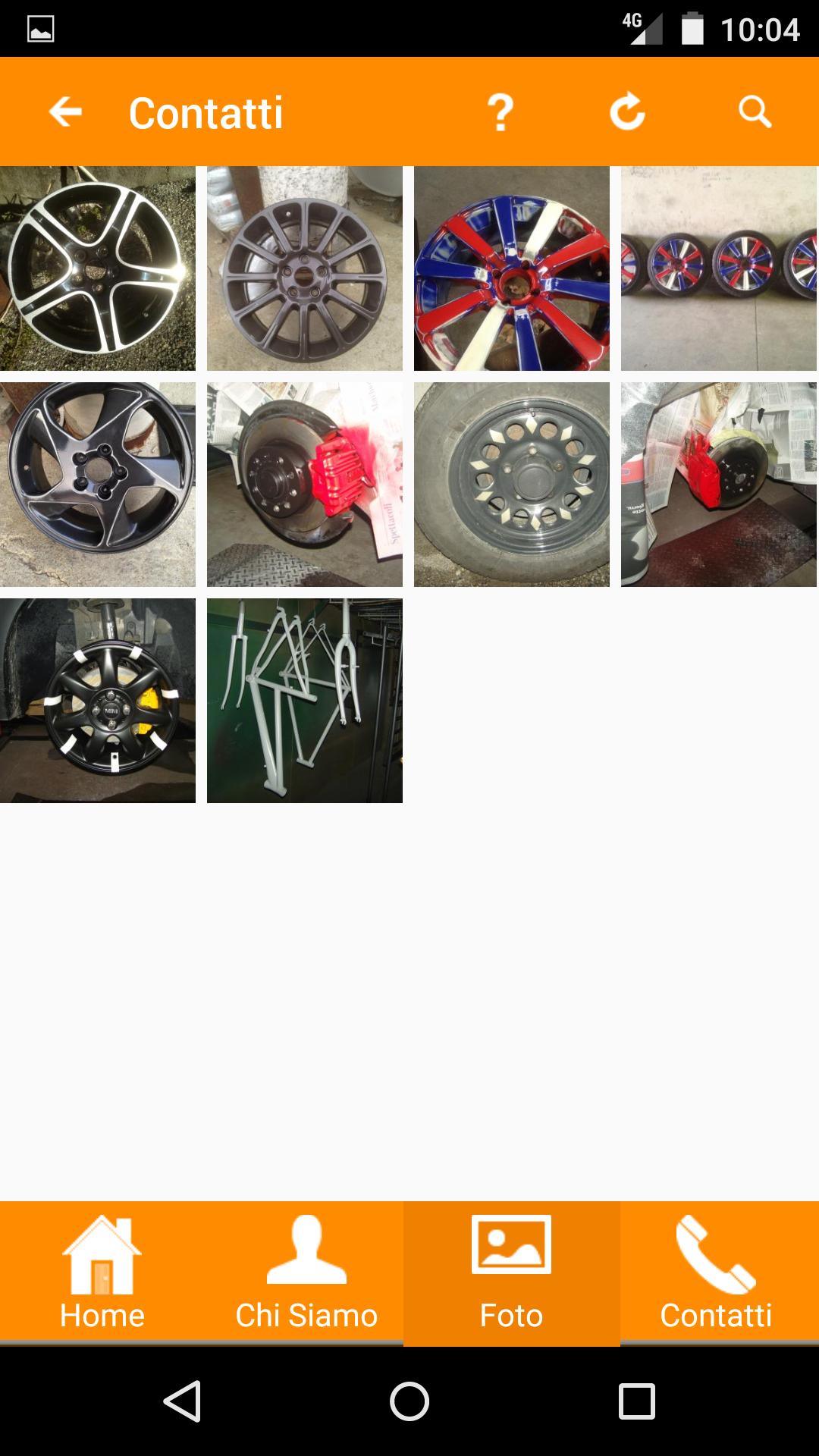Open the help question mark
This screenshot has height=1456, width=819.
[500, 112]
